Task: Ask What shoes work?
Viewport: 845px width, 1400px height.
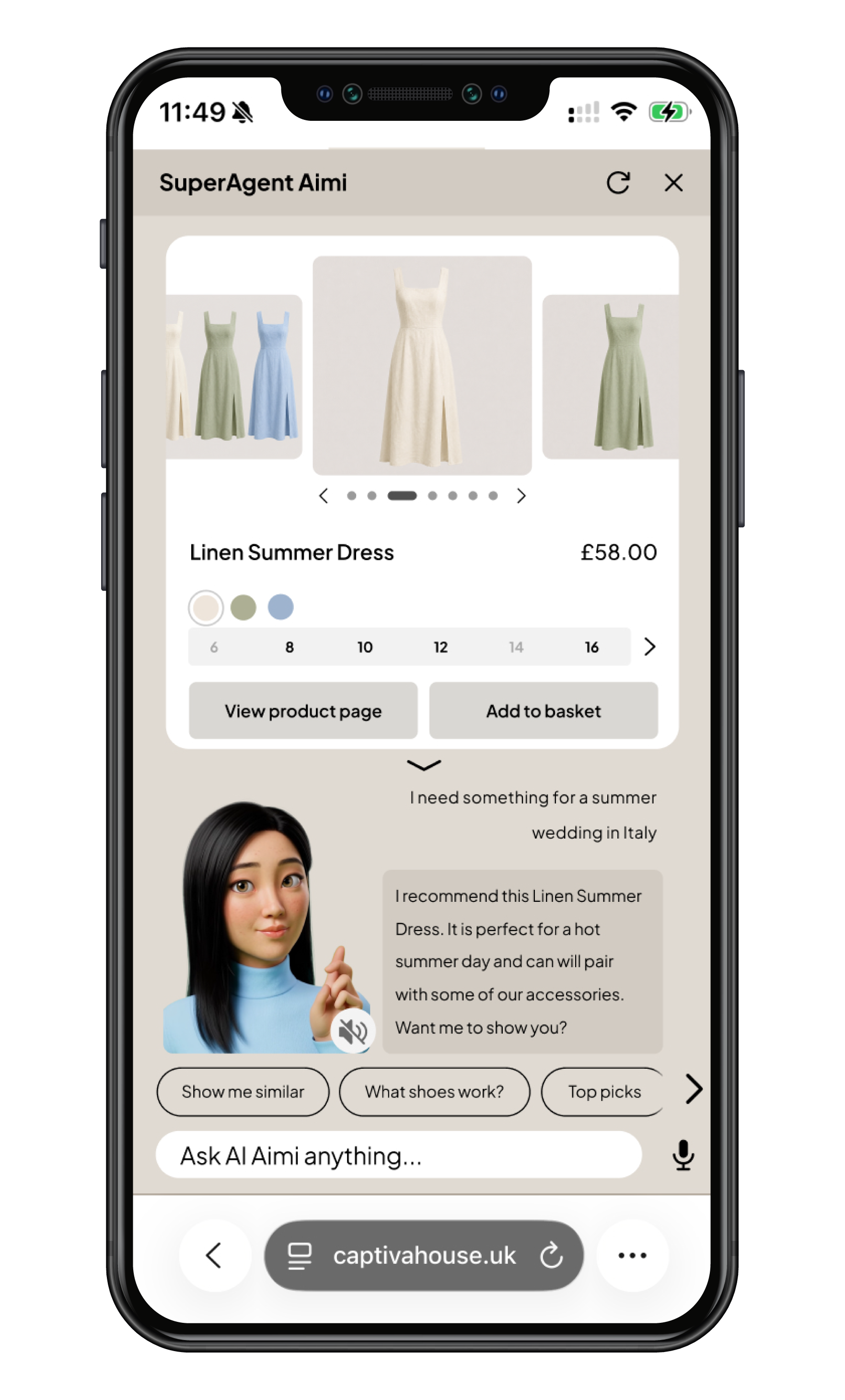Action: (x=434, y=1092)
